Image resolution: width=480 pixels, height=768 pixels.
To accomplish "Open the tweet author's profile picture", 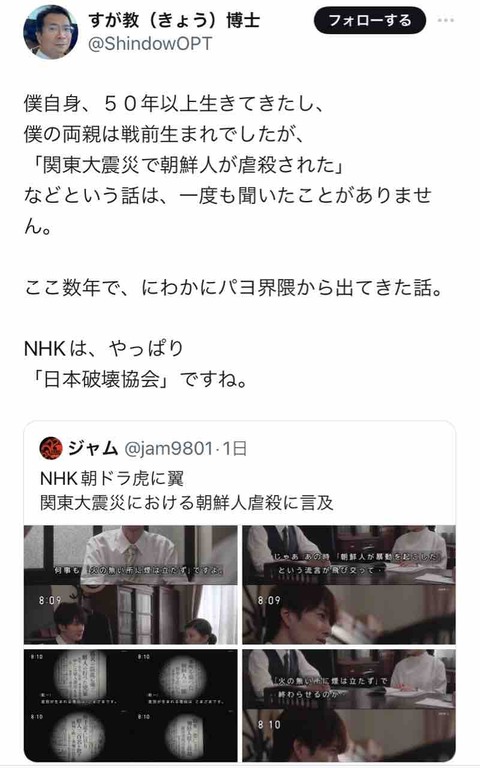I will [50, 32].
